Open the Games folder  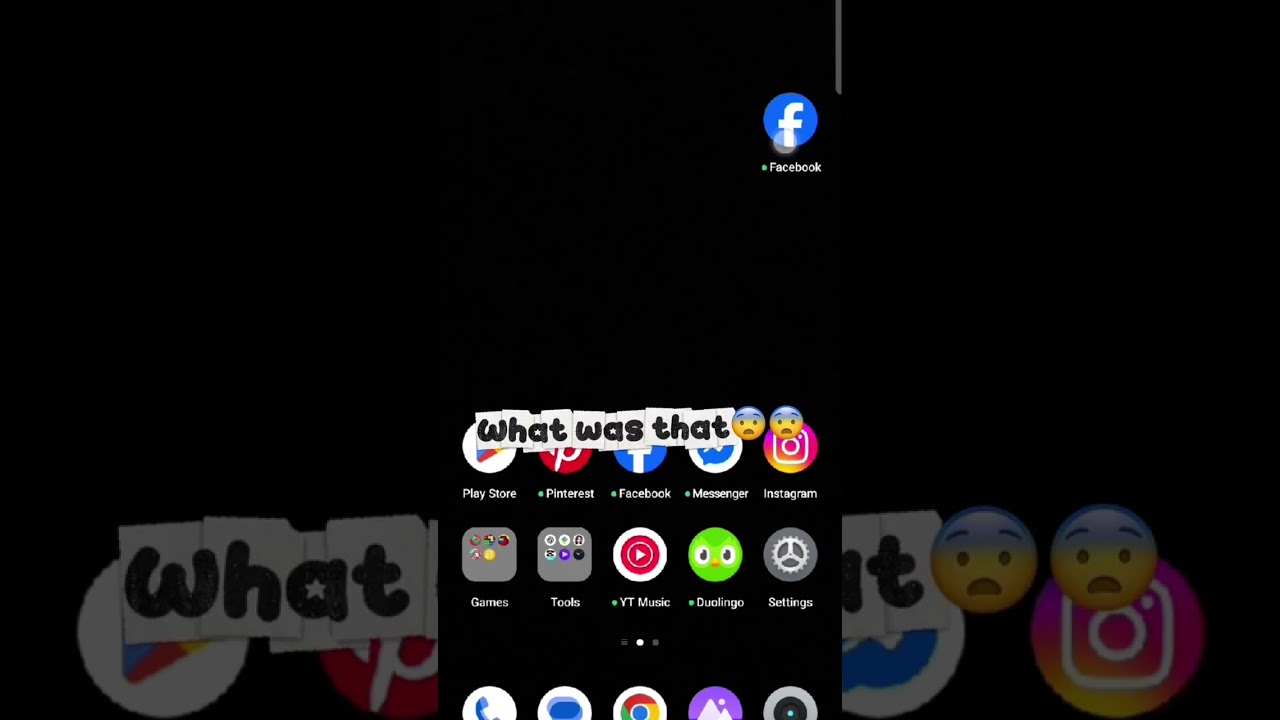click(x=489, y=555)
